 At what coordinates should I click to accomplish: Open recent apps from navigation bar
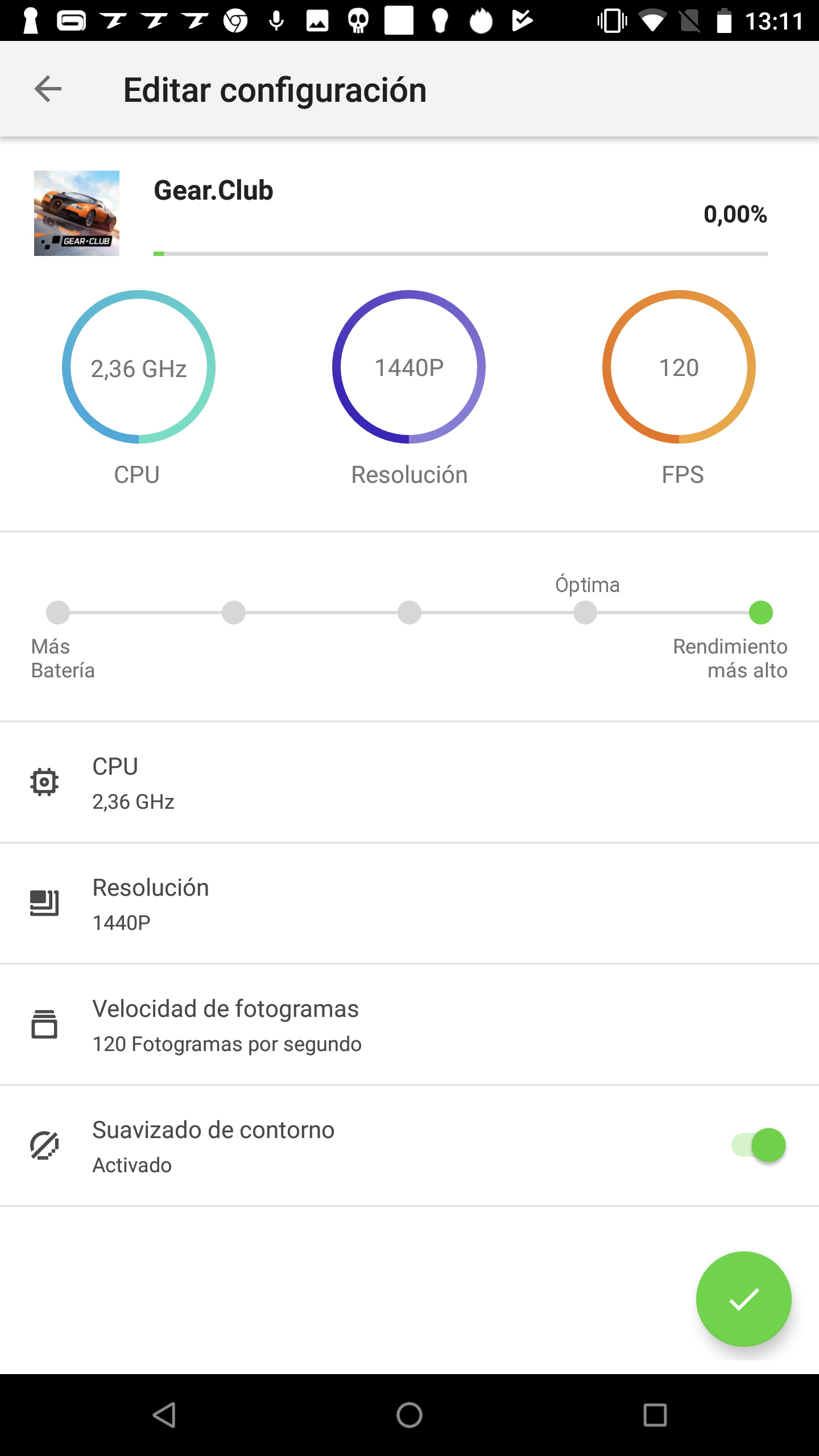(655, 1415)
